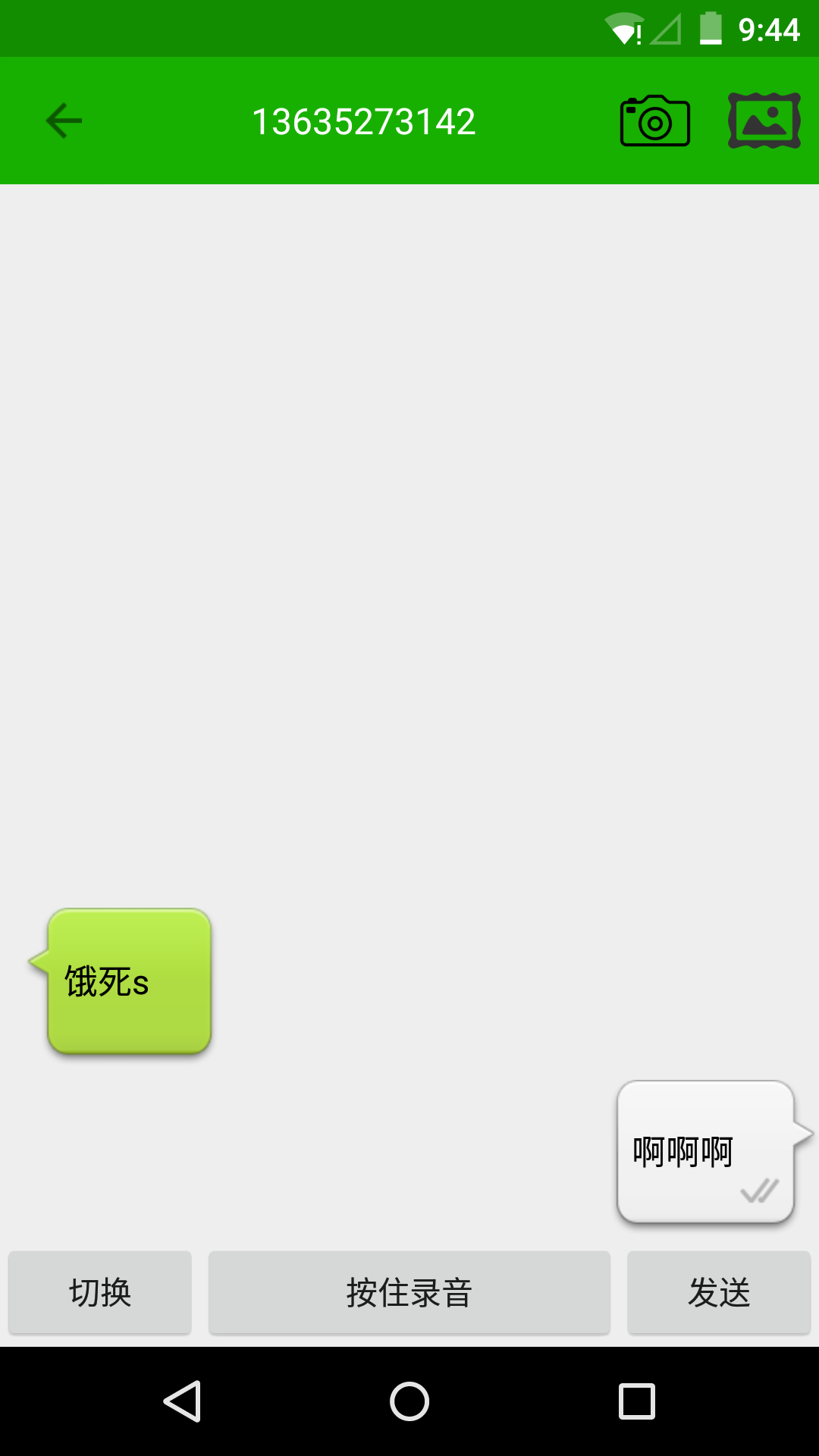Open recent apps overview
The image size is (819, 1456).
click(x=637, y=1401)
